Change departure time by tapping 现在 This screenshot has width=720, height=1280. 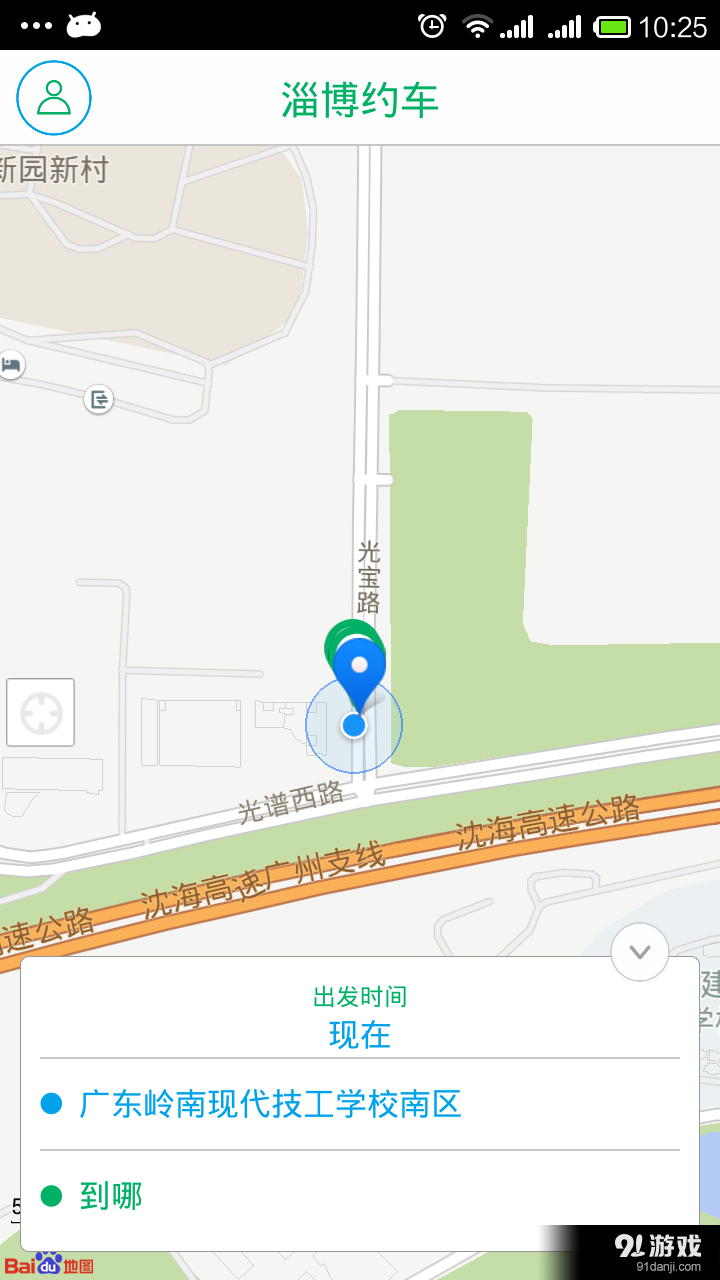(357, 1036)
